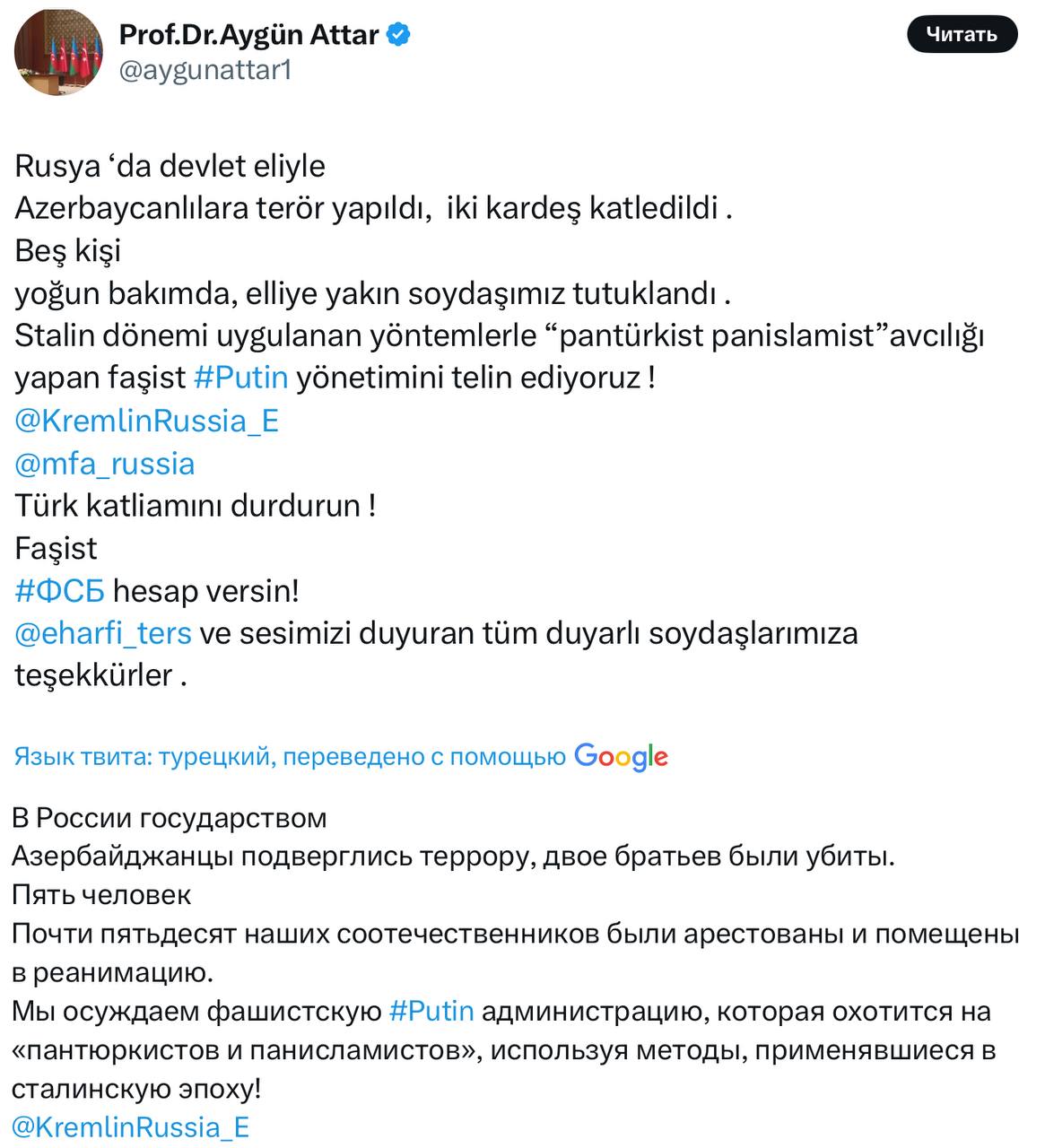
Task: Open @KremlinRussia_E in the Russian translation
Action: pos(130,1127)
